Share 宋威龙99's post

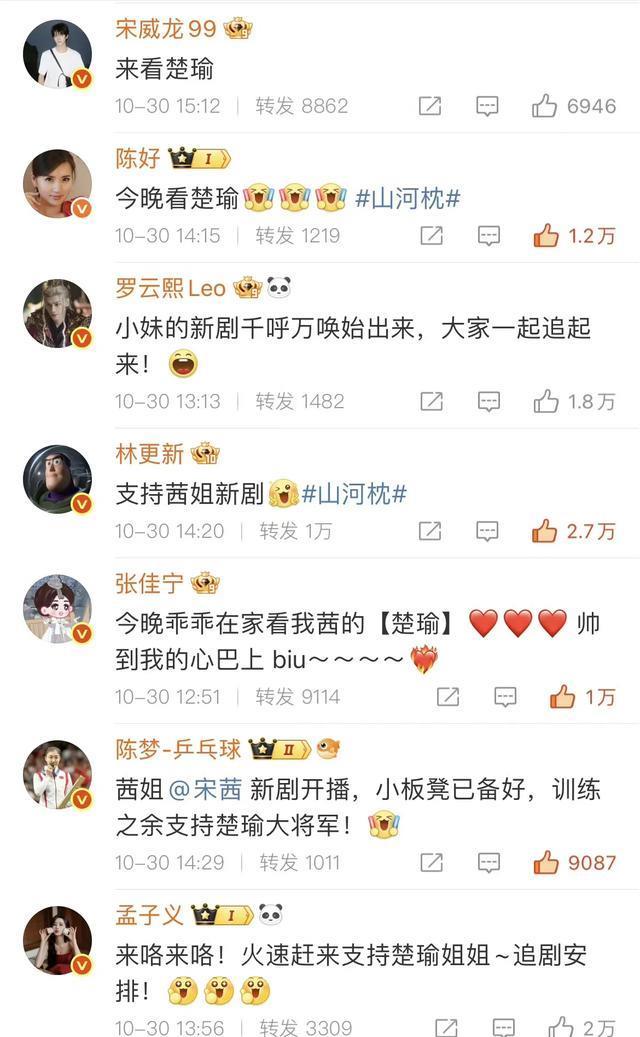click(x=431, y=106)
